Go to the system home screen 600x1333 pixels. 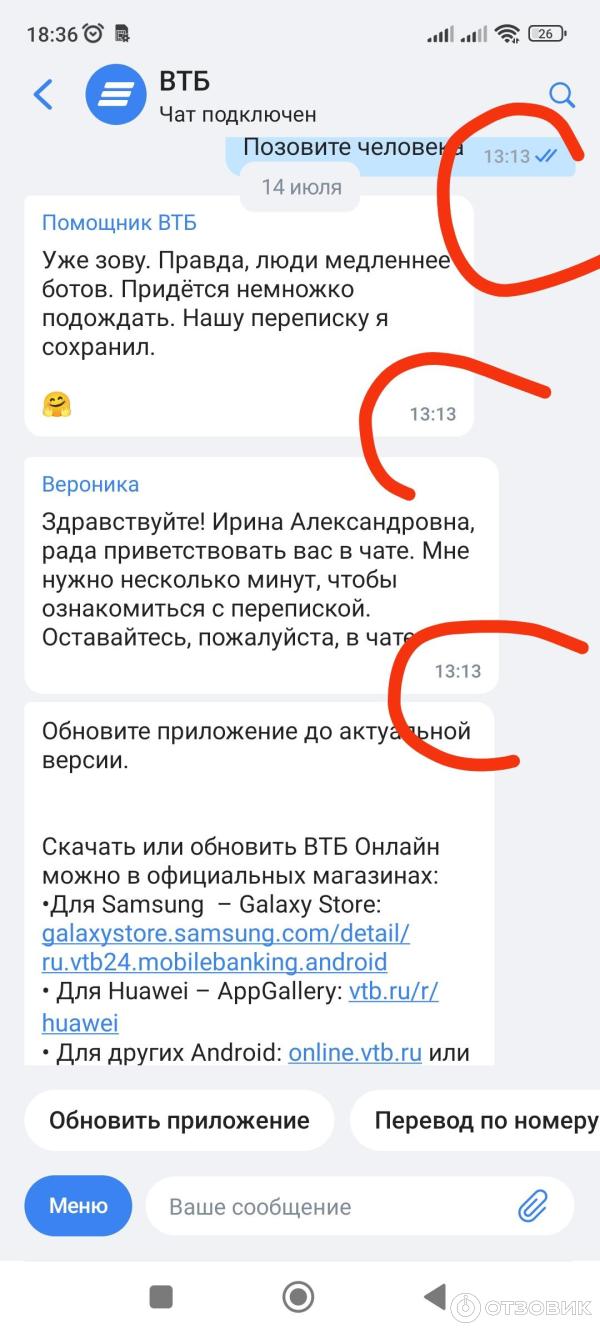pyautogui.click(x=298, y=1298)
